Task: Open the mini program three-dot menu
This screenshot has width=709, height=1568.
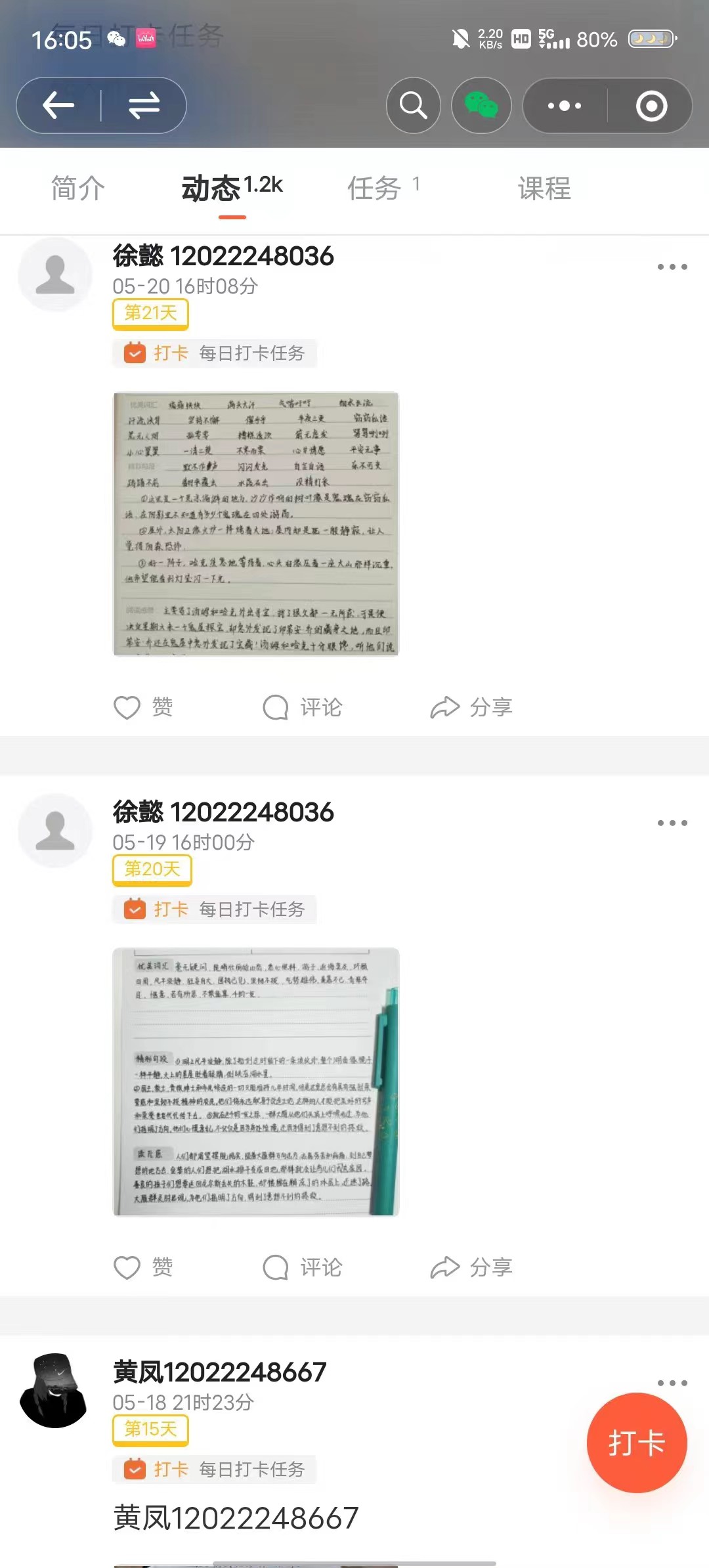Action: [x=565, y=106]
